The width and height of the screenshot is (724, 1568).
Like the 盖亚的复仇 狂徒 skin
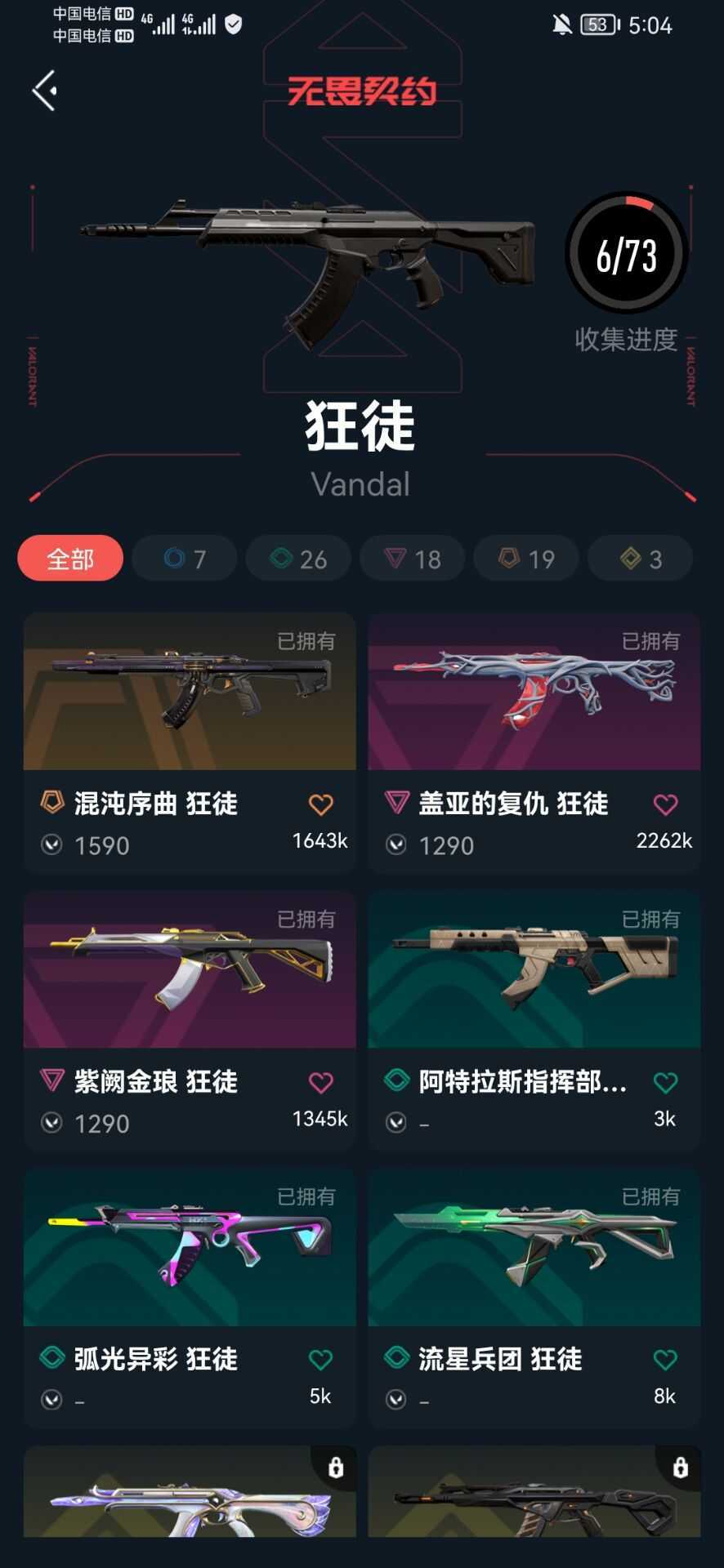tap(666, 804)
